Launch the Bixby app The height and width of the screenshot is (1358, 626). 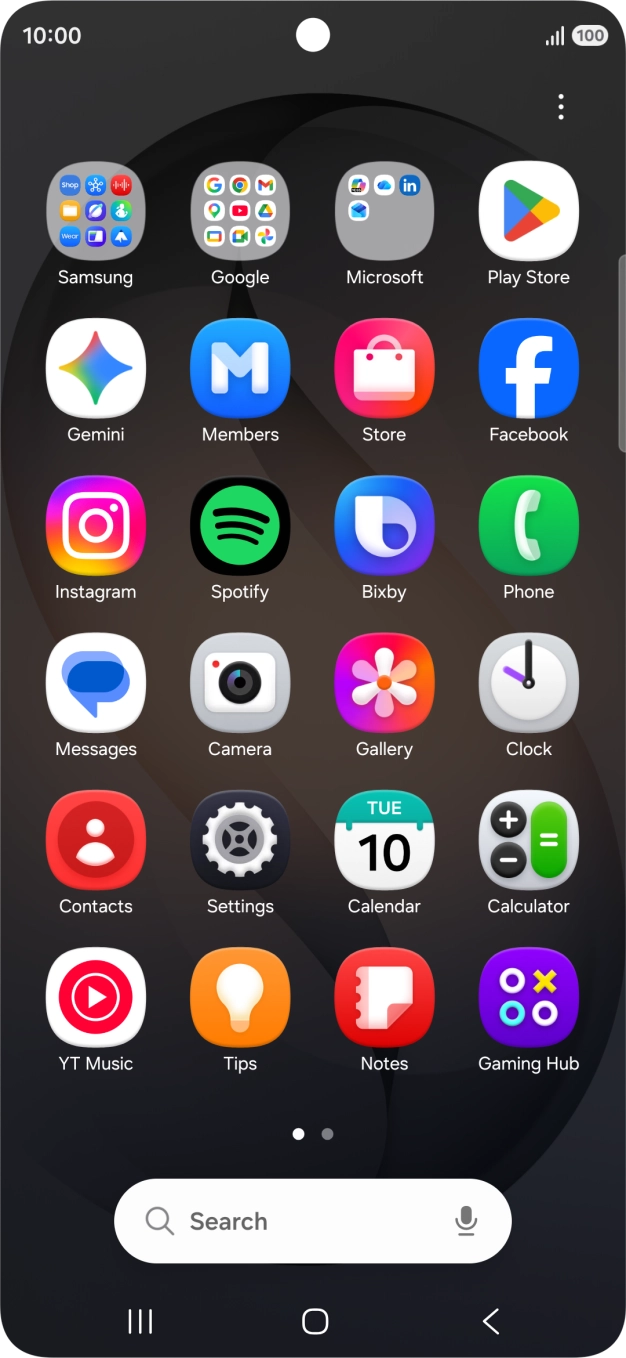point(384,525)
